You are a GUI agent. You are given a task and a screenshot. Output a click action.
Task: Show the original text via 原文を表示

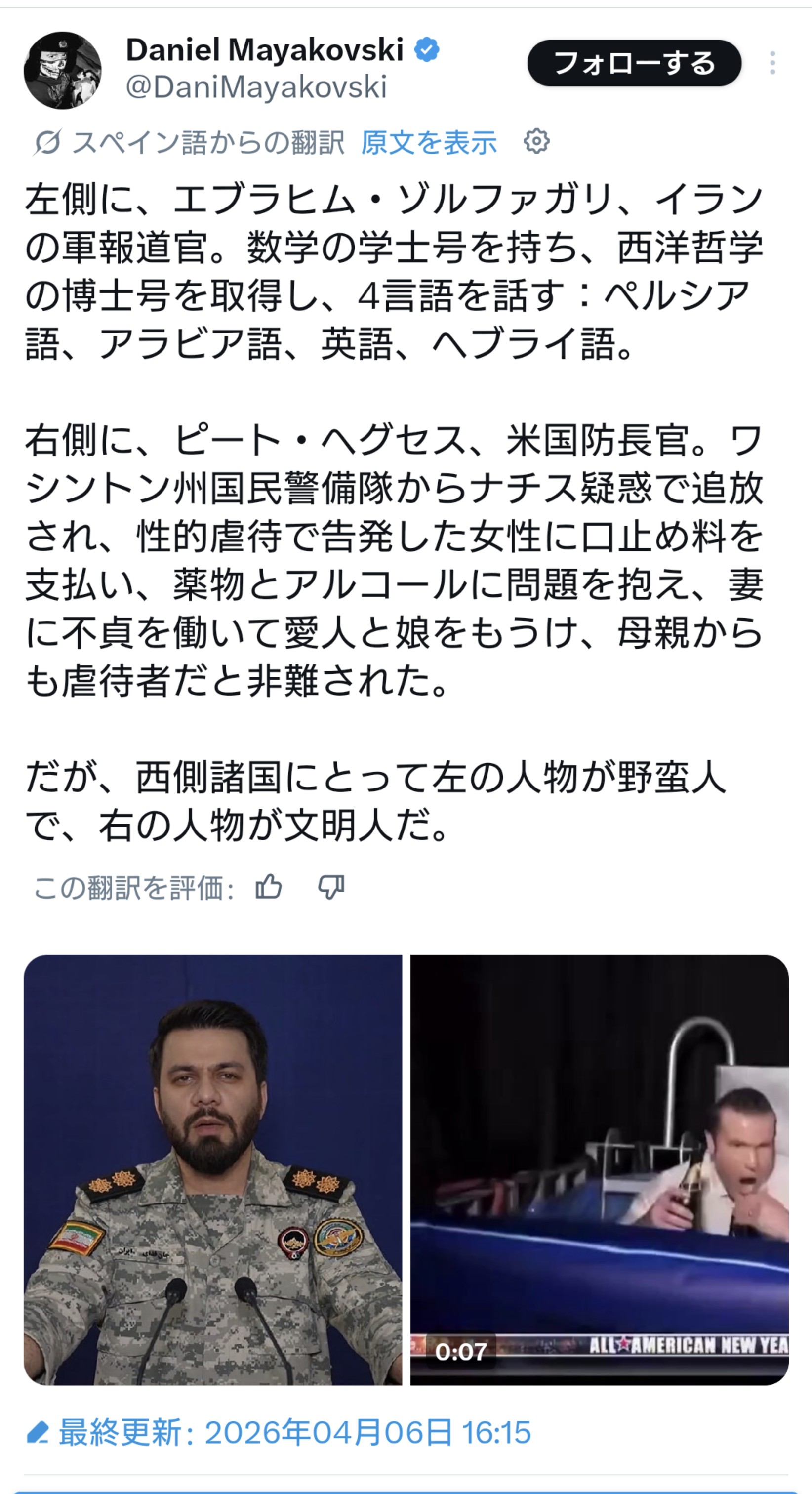click(x=429, y=142)
